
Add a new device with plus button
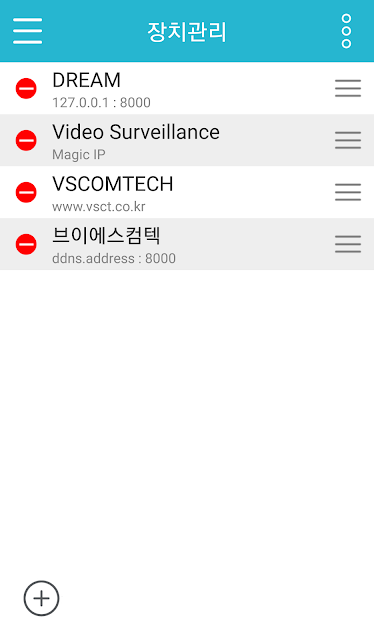41,598
